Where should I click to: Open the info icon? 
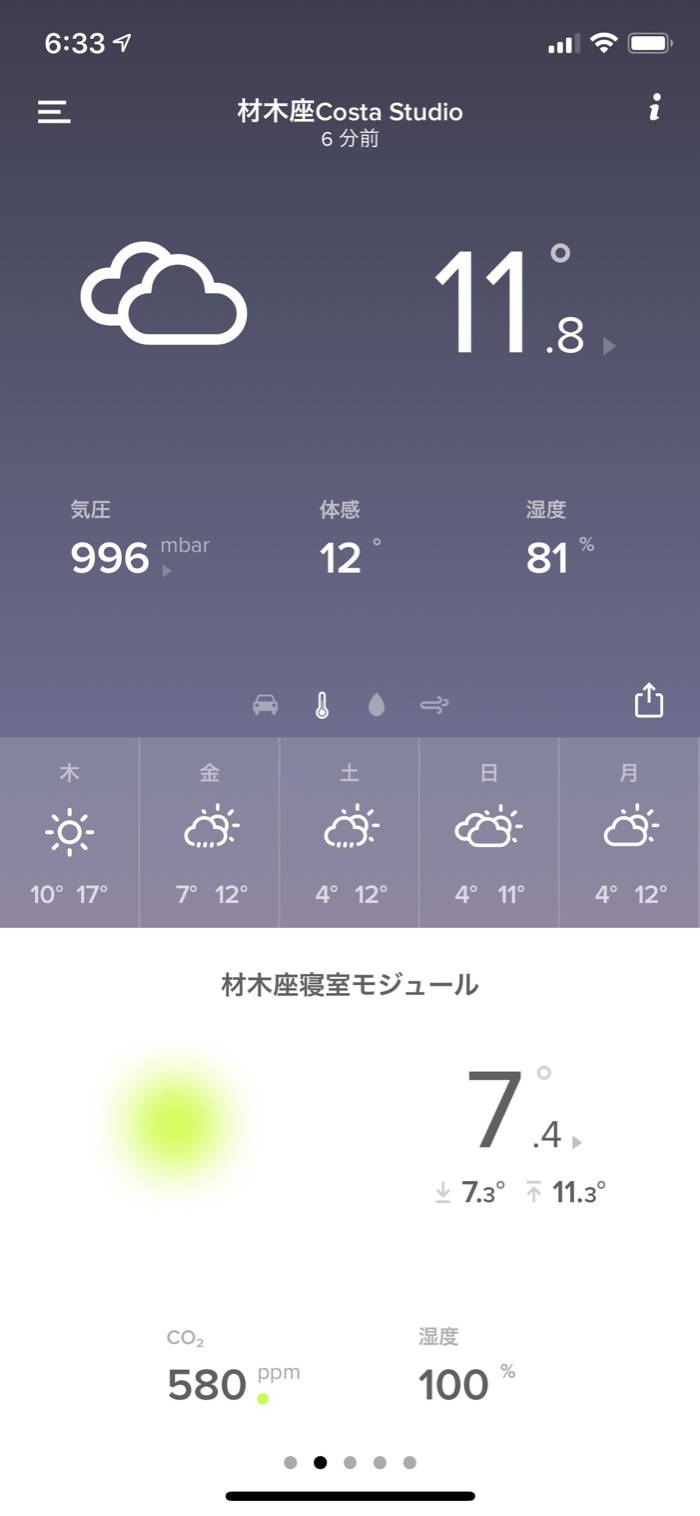tap(654, 108)
